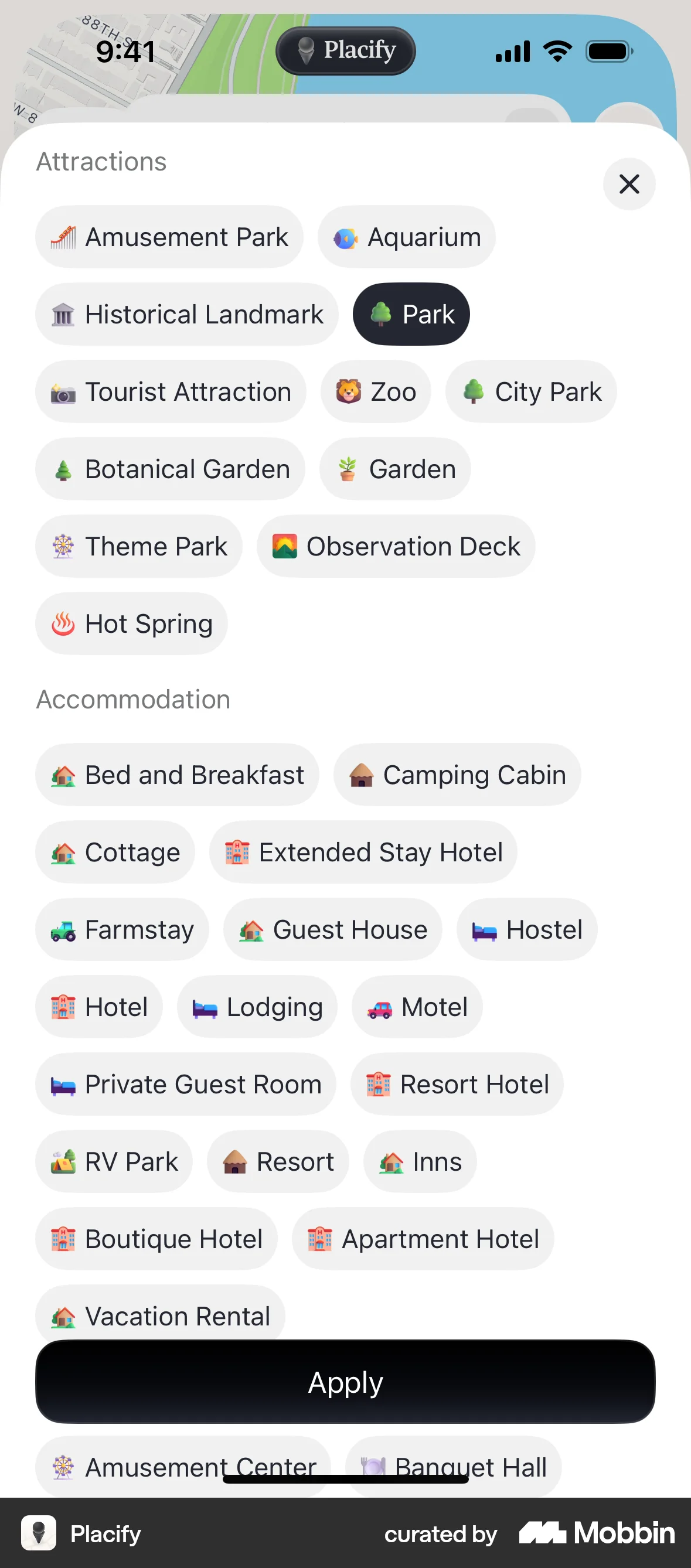Enable the Hotel filter chip
The height and width of the screenshot is (1568, 691).
click(99, 1007)
